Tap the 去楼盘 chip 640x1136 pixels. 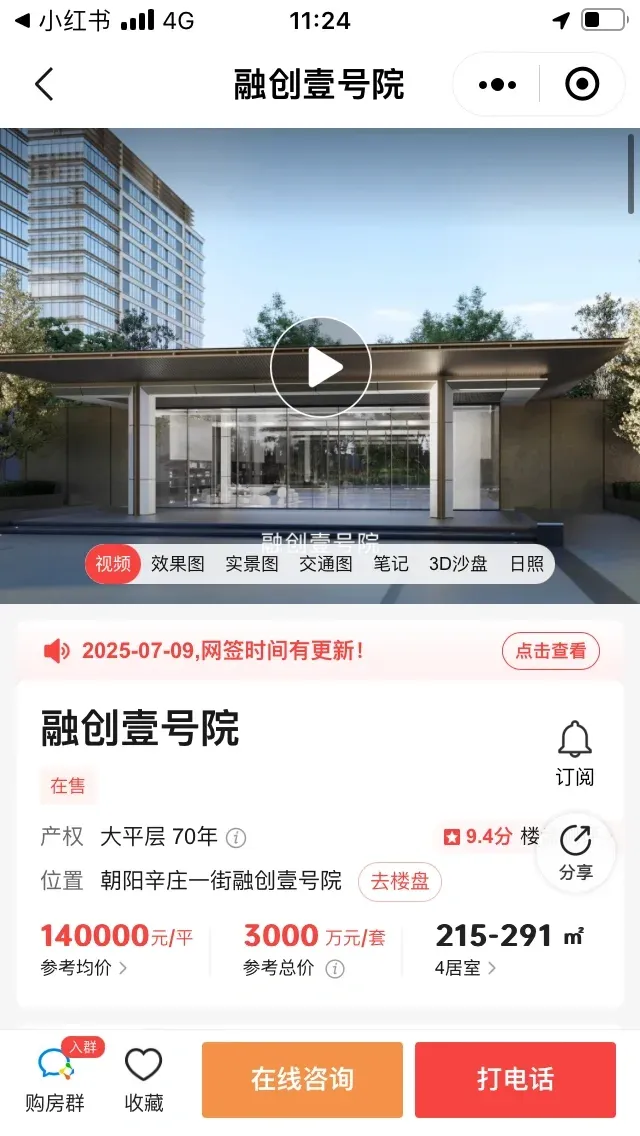point(400,881)
